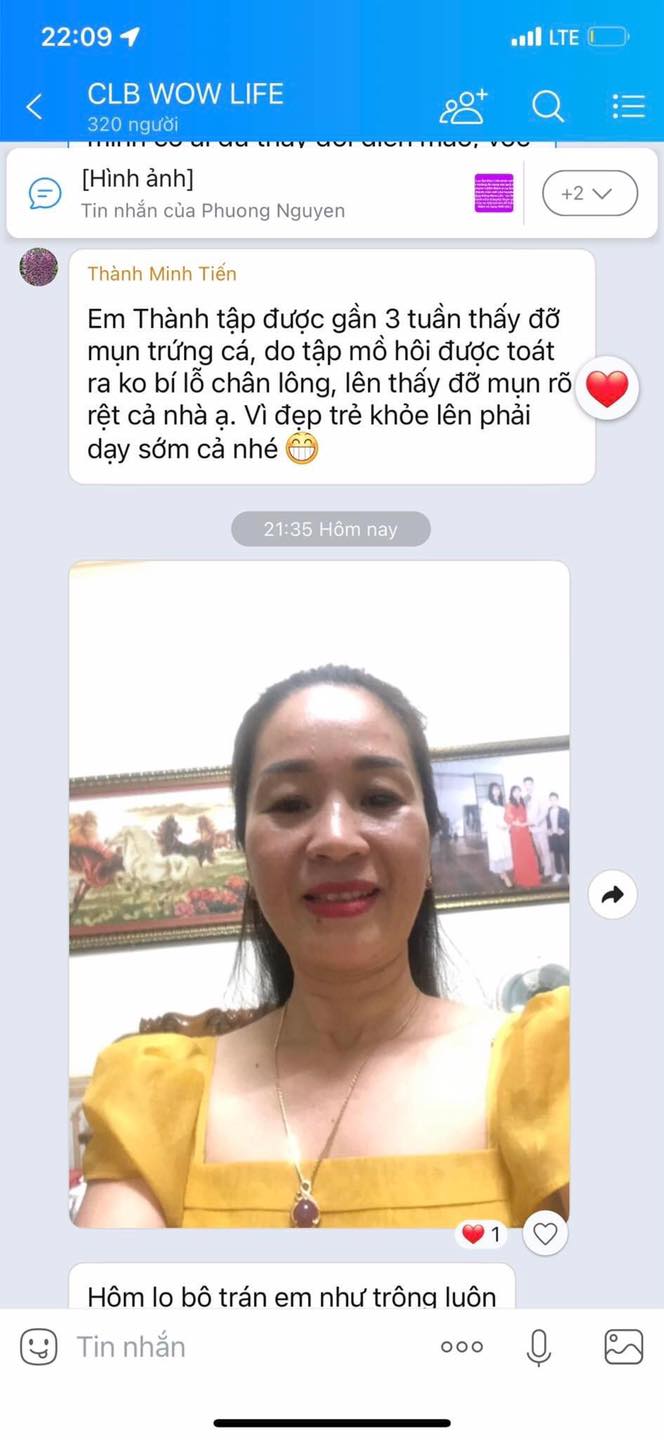Image resolution: width=664 pixels, height=1440 pixels.
Task: Open the woman's photo in full view
Action: (x=319, y=893)
